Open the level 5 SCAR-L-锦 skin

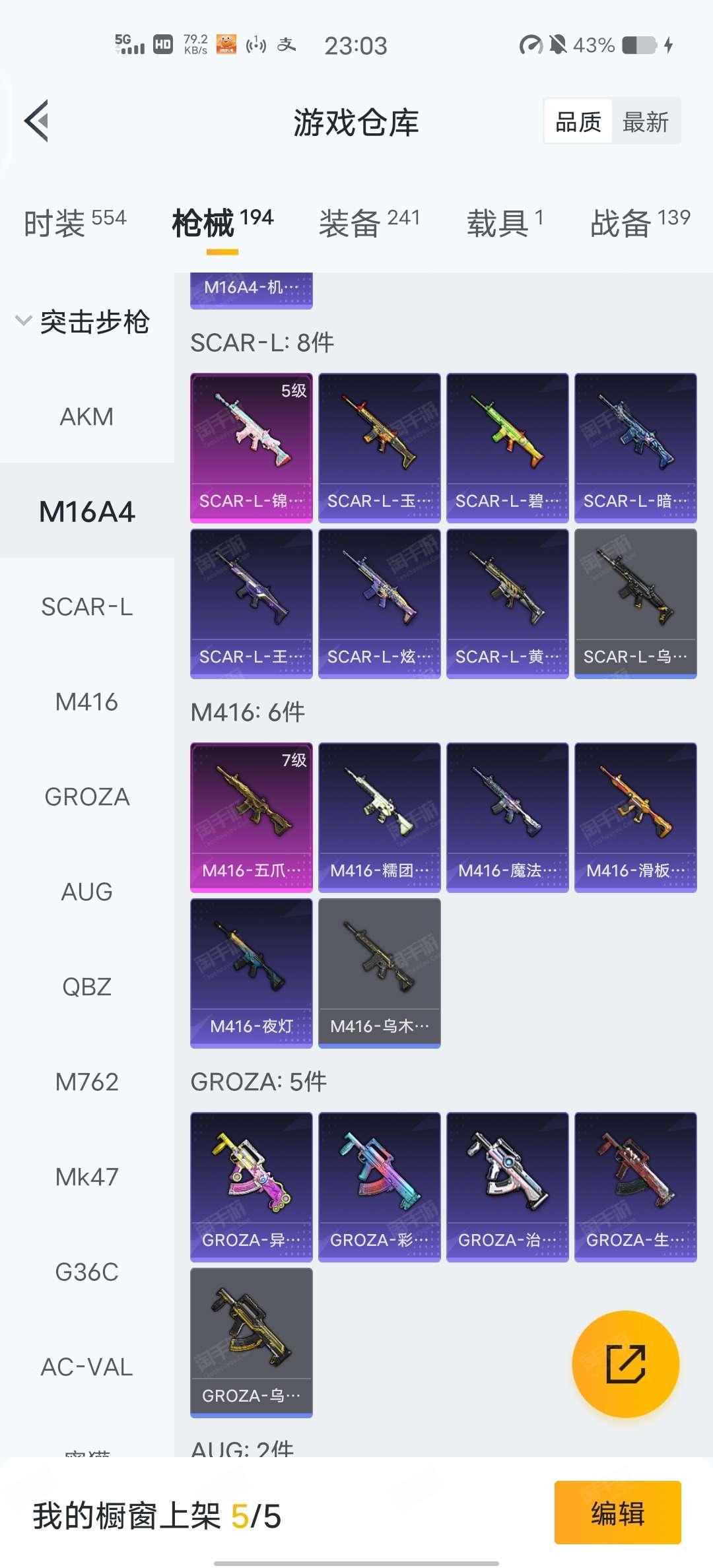pos(252,448)
